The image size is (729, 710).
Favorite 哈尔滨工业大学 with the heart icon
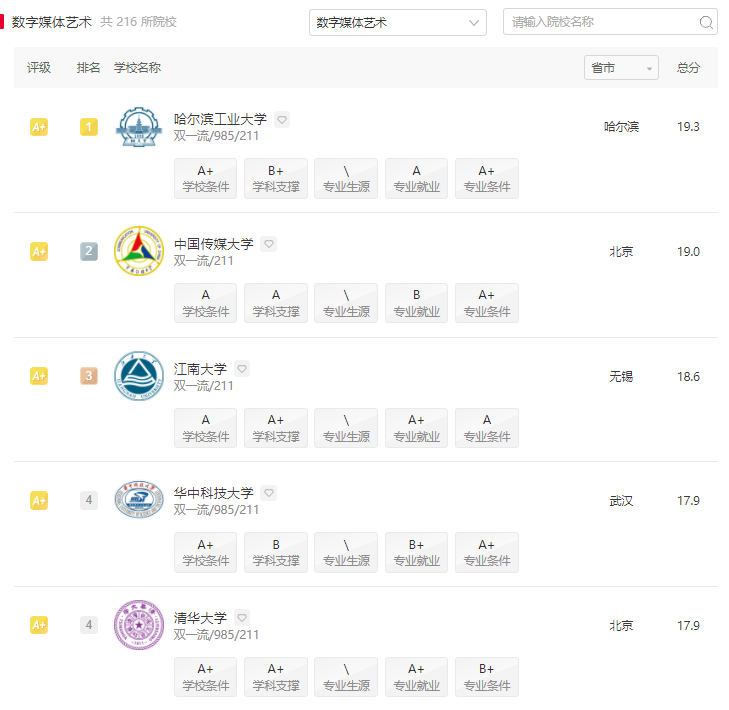[x=282, y=119]
